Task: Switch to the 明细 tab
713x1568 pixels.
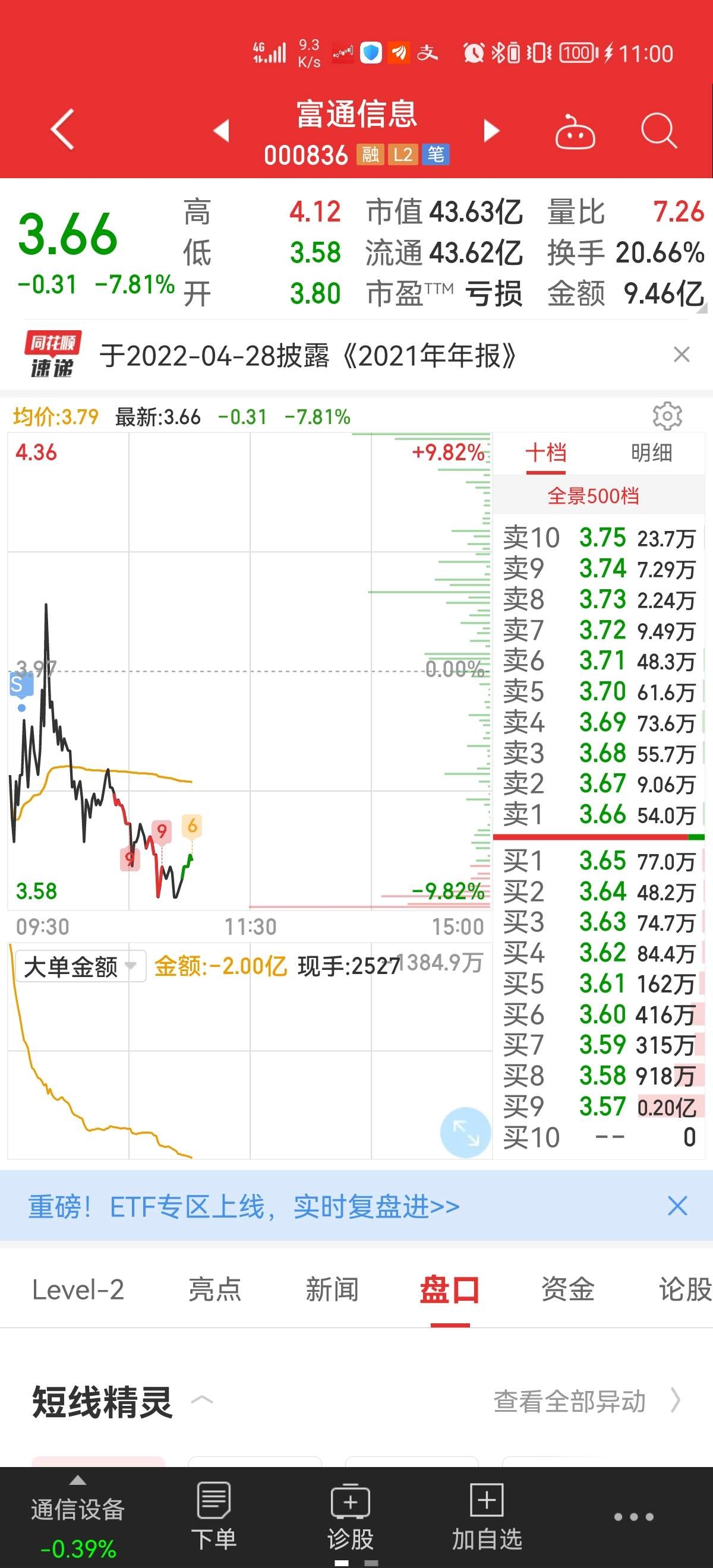Action: pyautogui.click(x=651, y=453)
